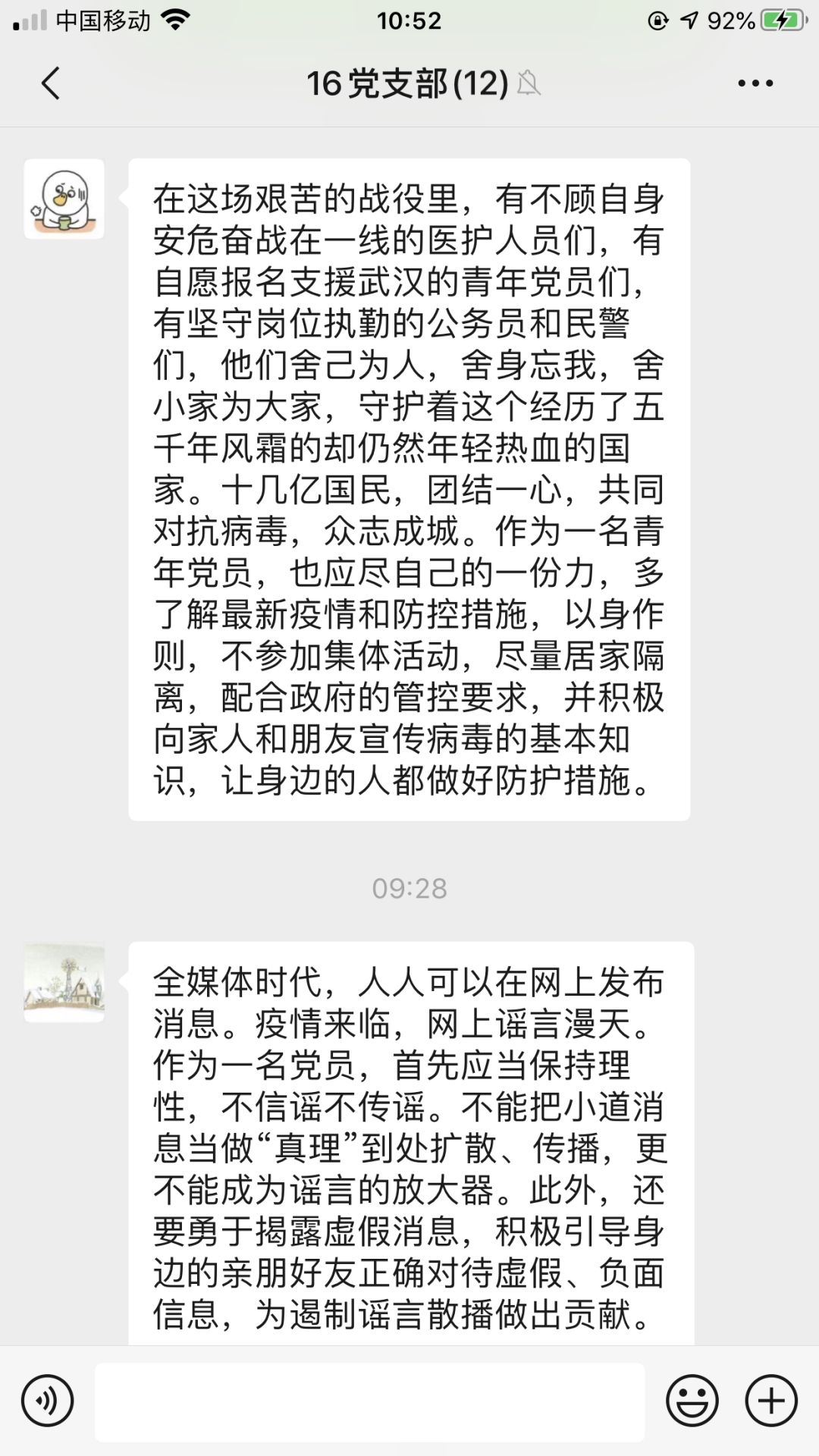Screen dimensions: 819x1456
Task: Open the plus attachments menu
Action: (771, 1401)
